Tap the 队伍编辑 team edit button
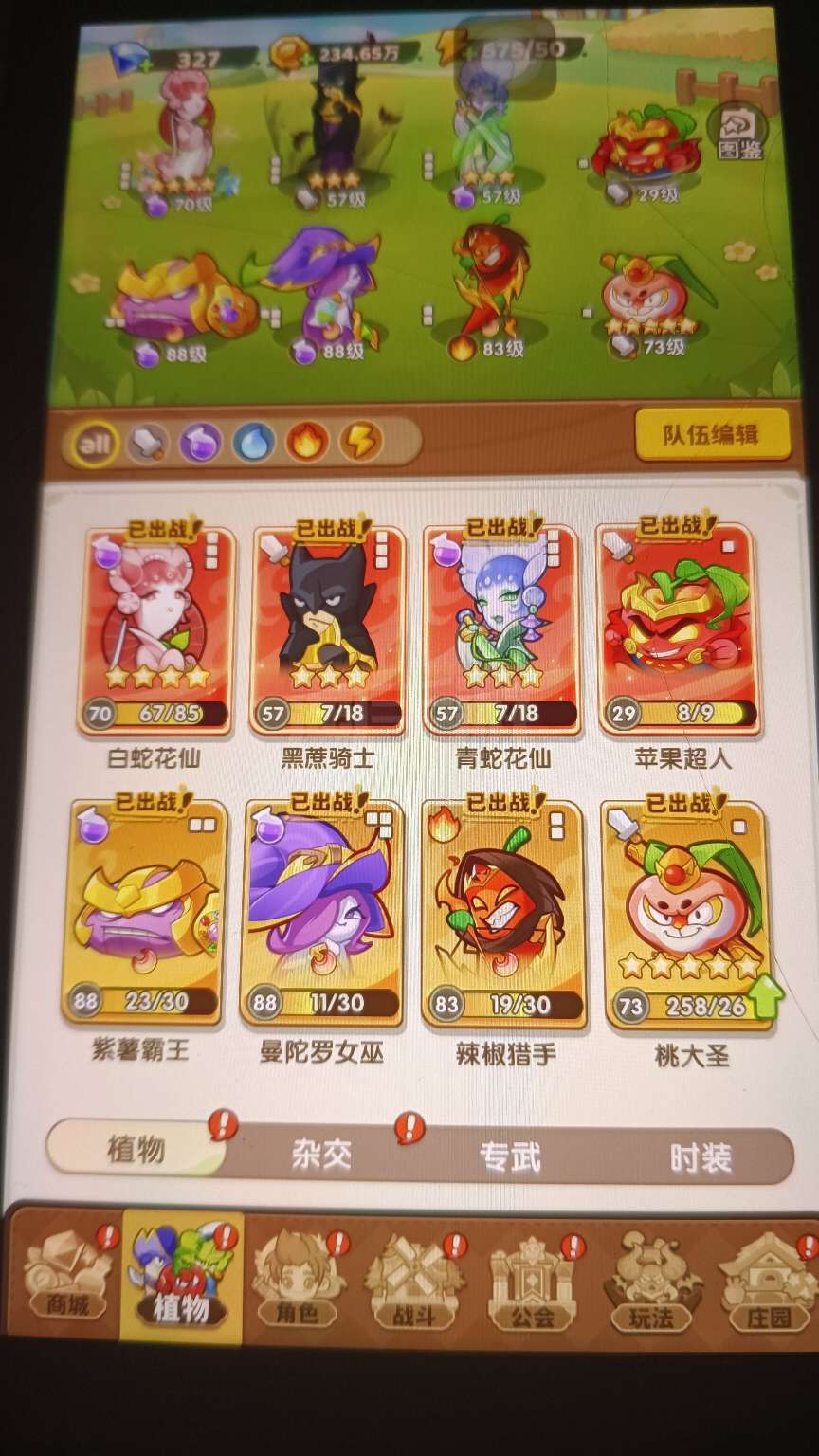The width and height of the screenshot is (819, 1456). [711, 434]
